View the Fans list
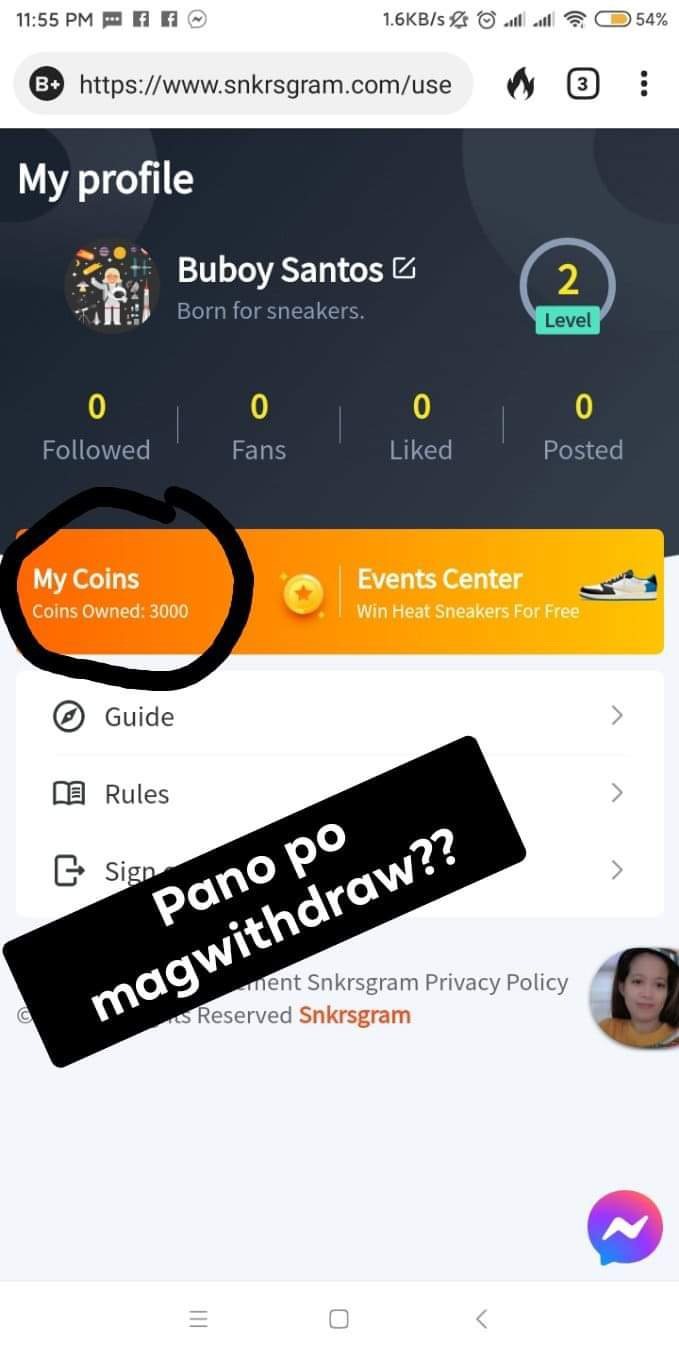Image resolution: width=679 pixels, height=1358 pixels. (x=258, y=428)
